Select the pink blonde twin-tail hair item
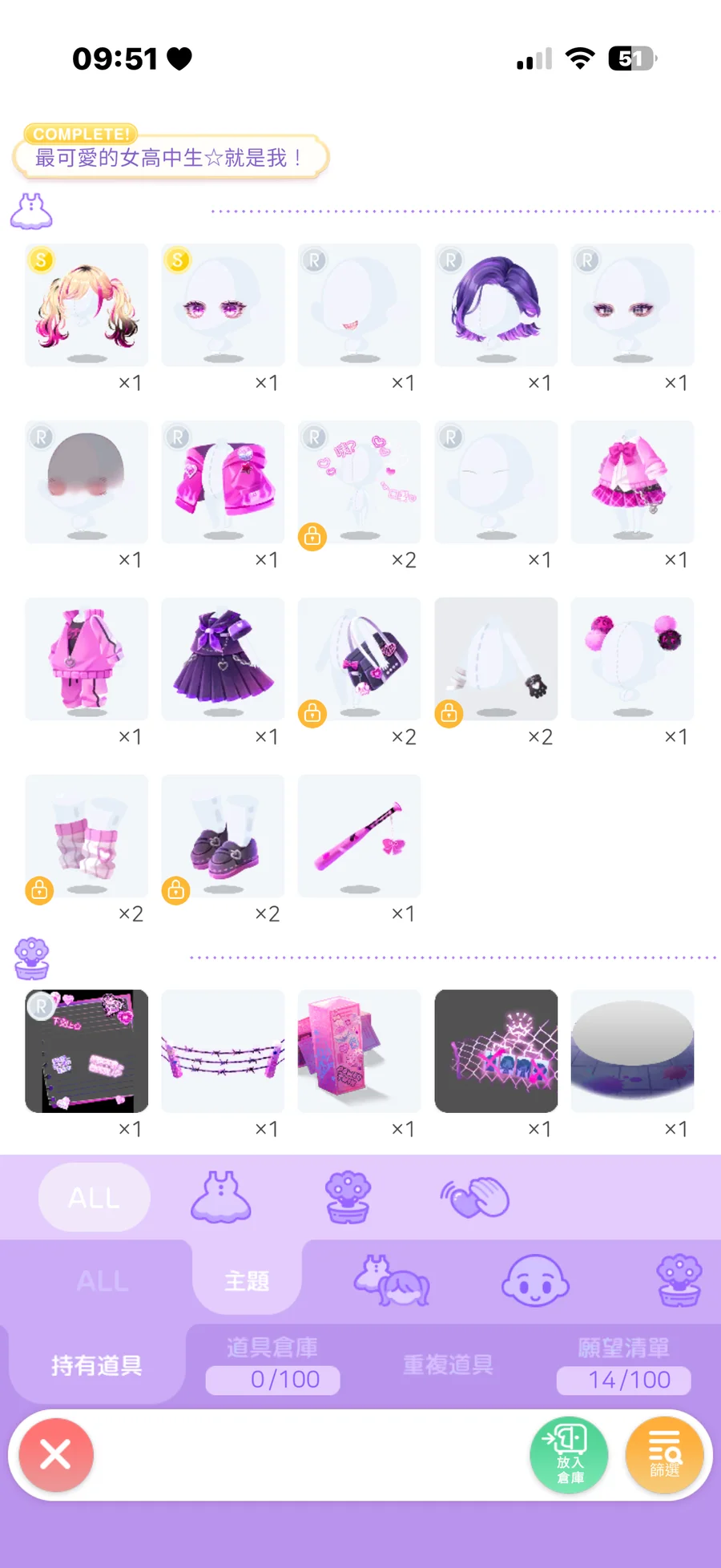 point(87,305)
